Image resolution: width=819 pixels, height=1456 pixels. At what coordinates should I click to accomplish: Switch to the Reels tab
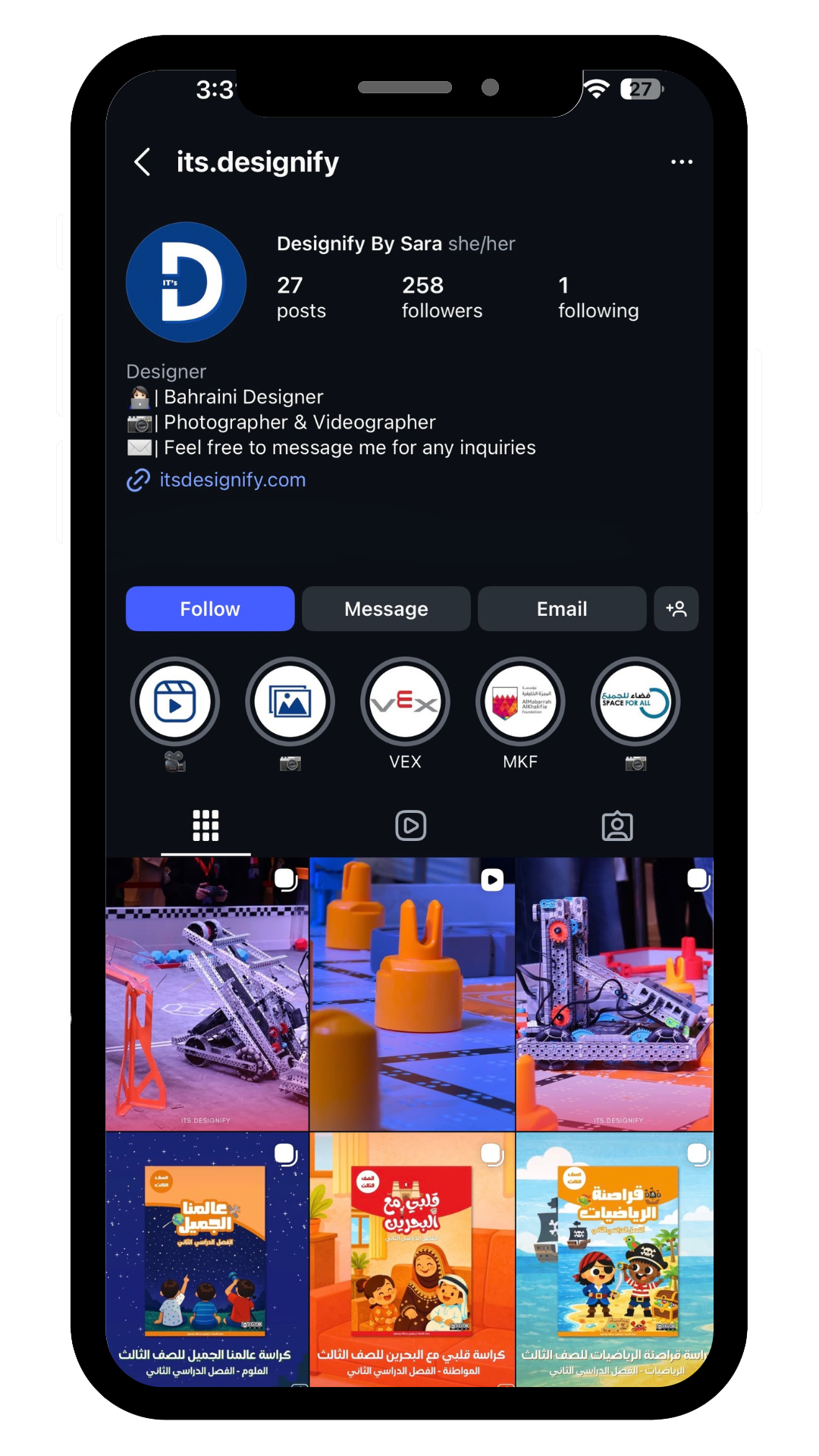pos(410,826)
